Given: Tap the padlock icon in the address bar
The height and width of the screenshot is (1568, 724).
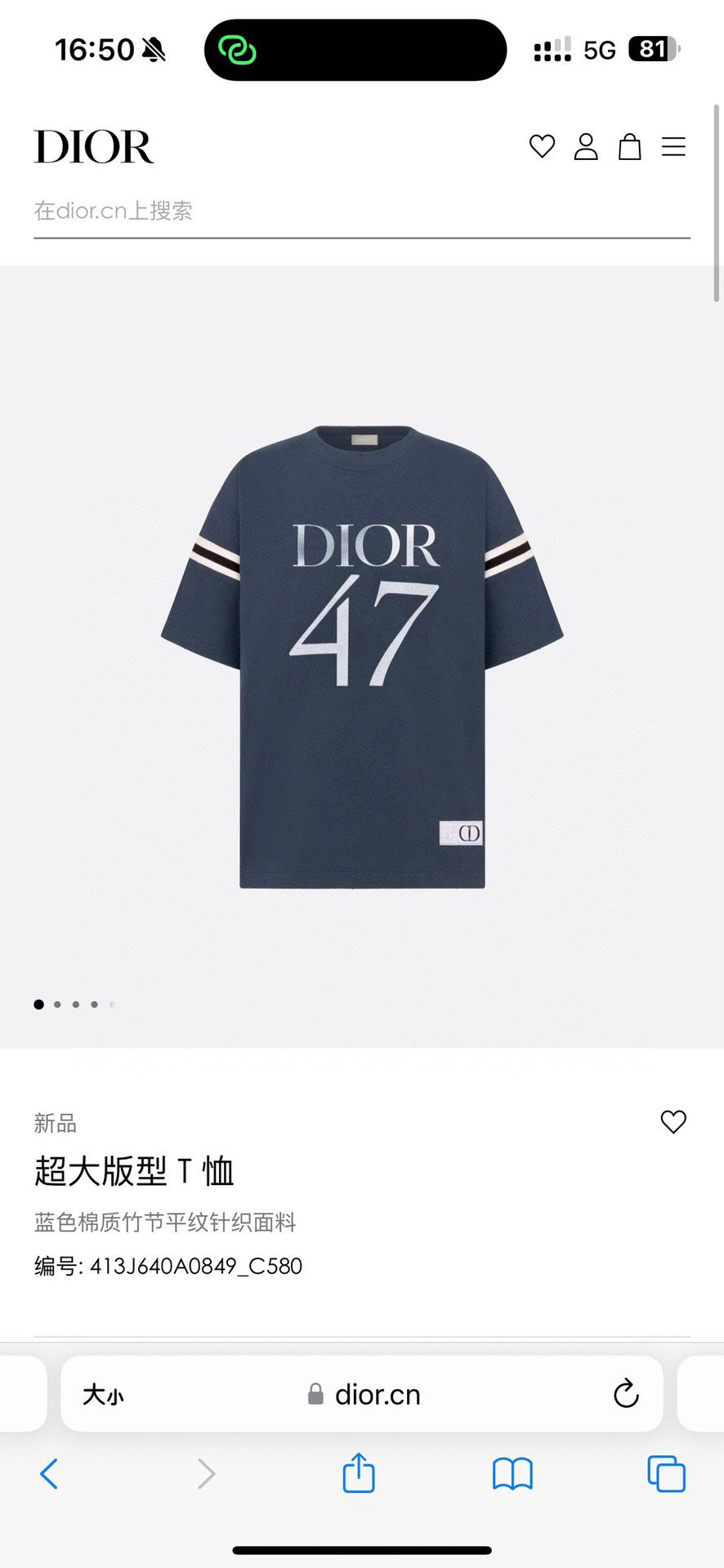Looking at the screenshot, I should click(x=314, y=1395).
